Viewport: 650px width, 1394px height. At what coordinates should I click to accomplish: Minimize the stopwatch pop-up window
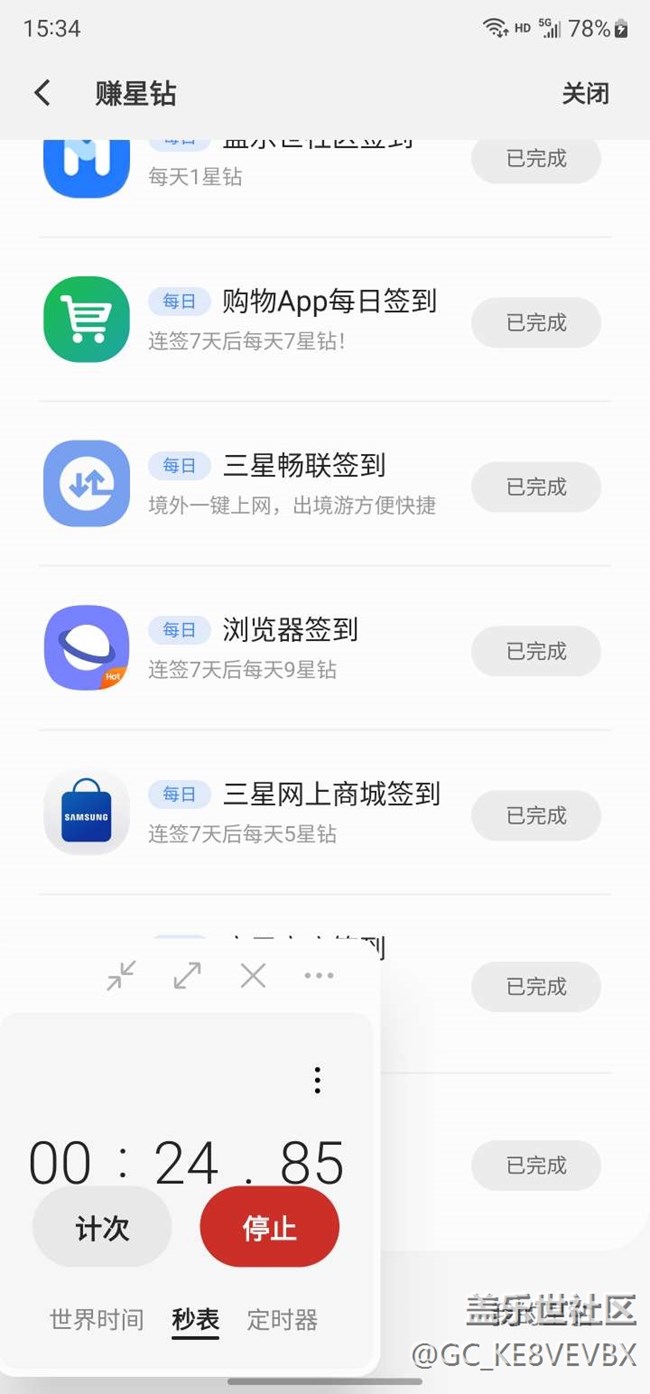pos(121,975)
